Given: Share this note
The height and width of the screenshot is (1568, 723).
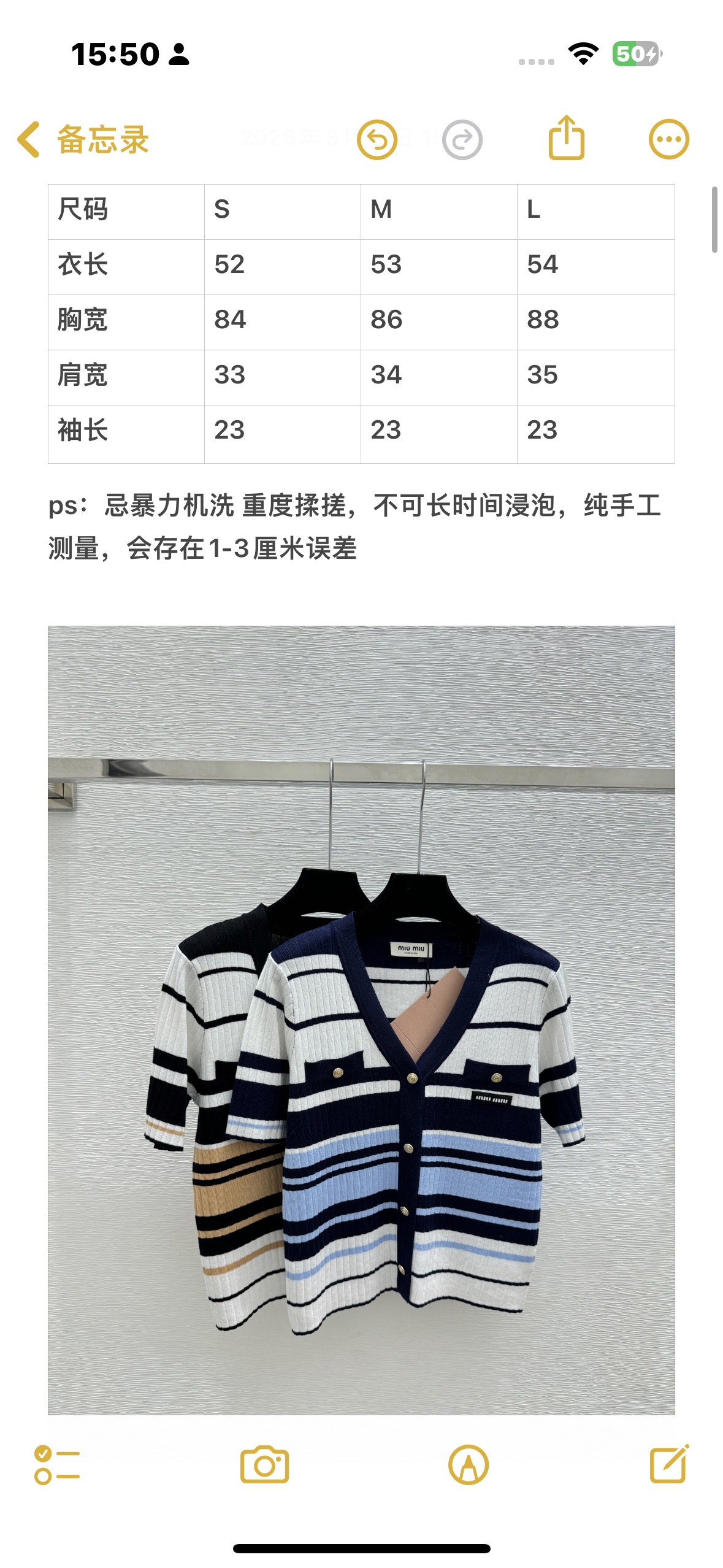Looking at the screenshot, I should (x=566, y=137).
